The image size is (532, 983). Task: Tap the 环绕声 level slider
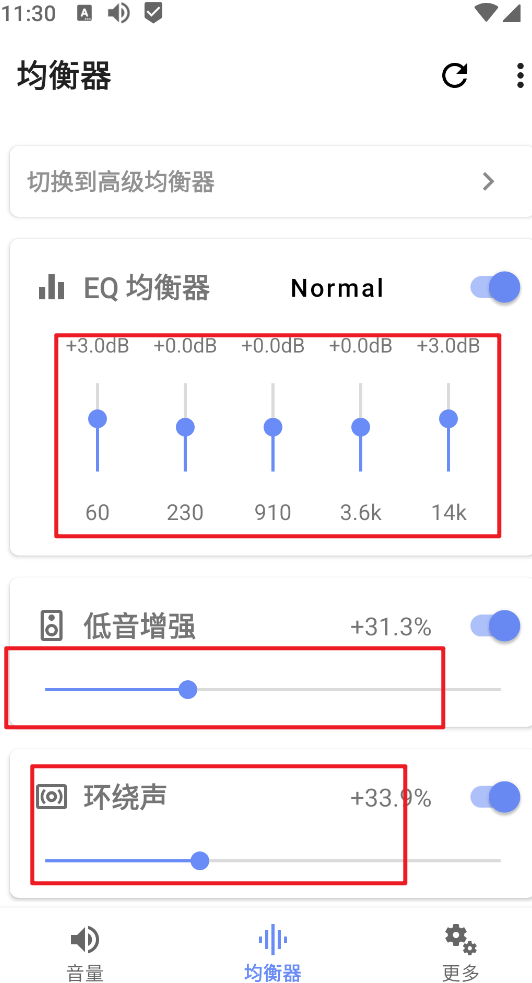coord(273,861)
